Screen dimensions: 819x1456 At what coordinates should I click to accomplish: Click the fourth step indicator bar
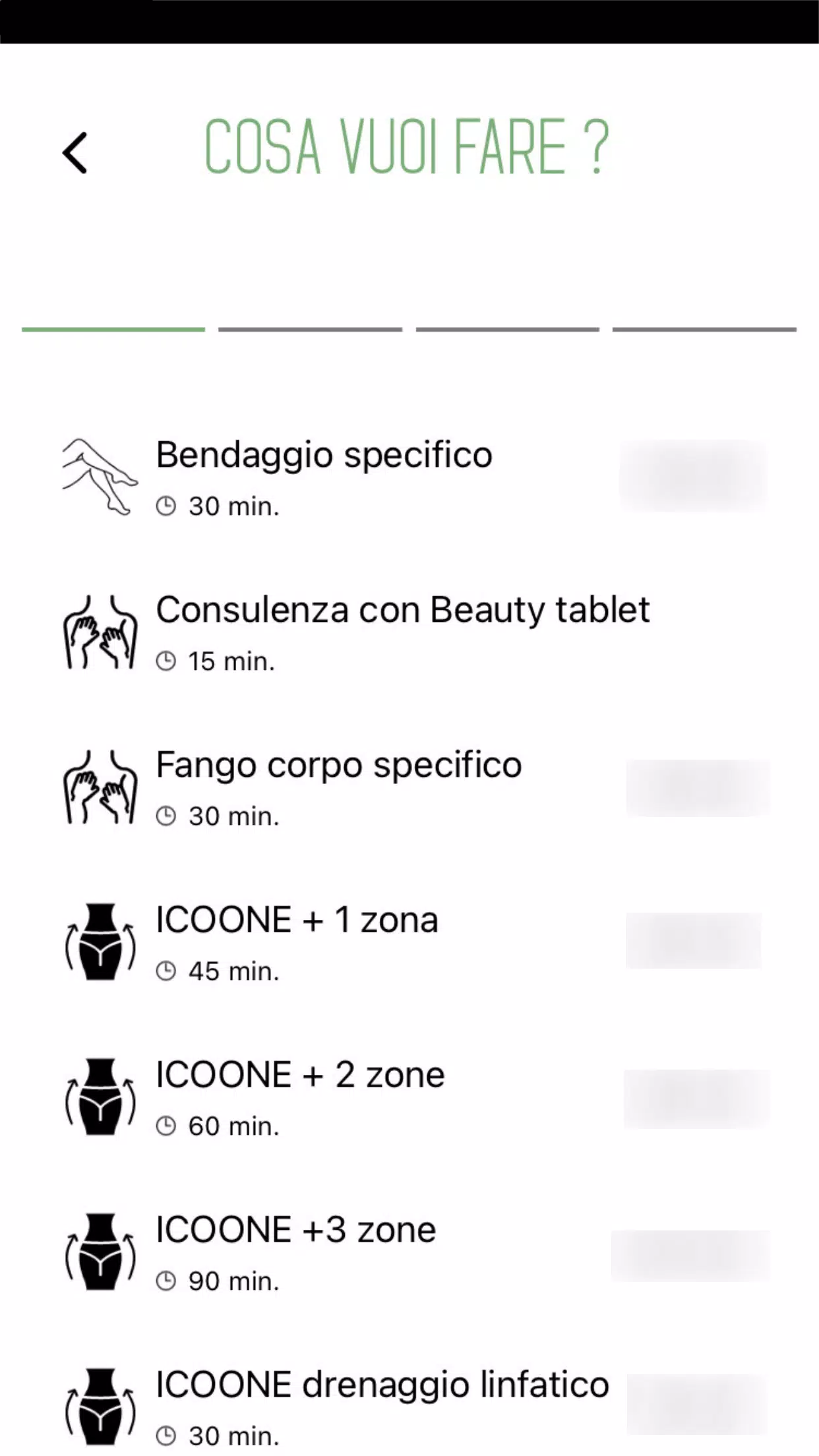point(704,328)
